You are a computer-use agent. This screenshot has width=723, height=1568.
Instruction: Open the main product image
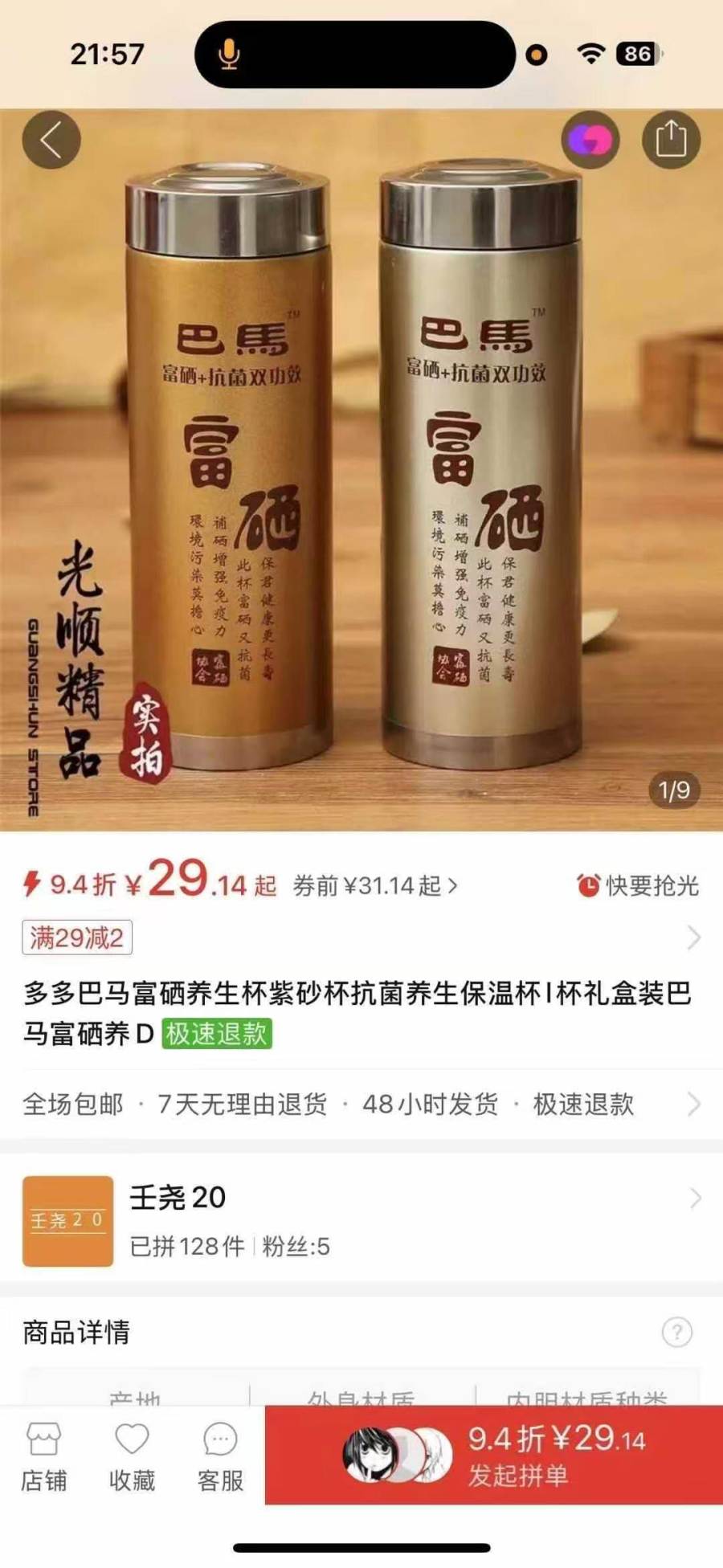coord(361,470)
